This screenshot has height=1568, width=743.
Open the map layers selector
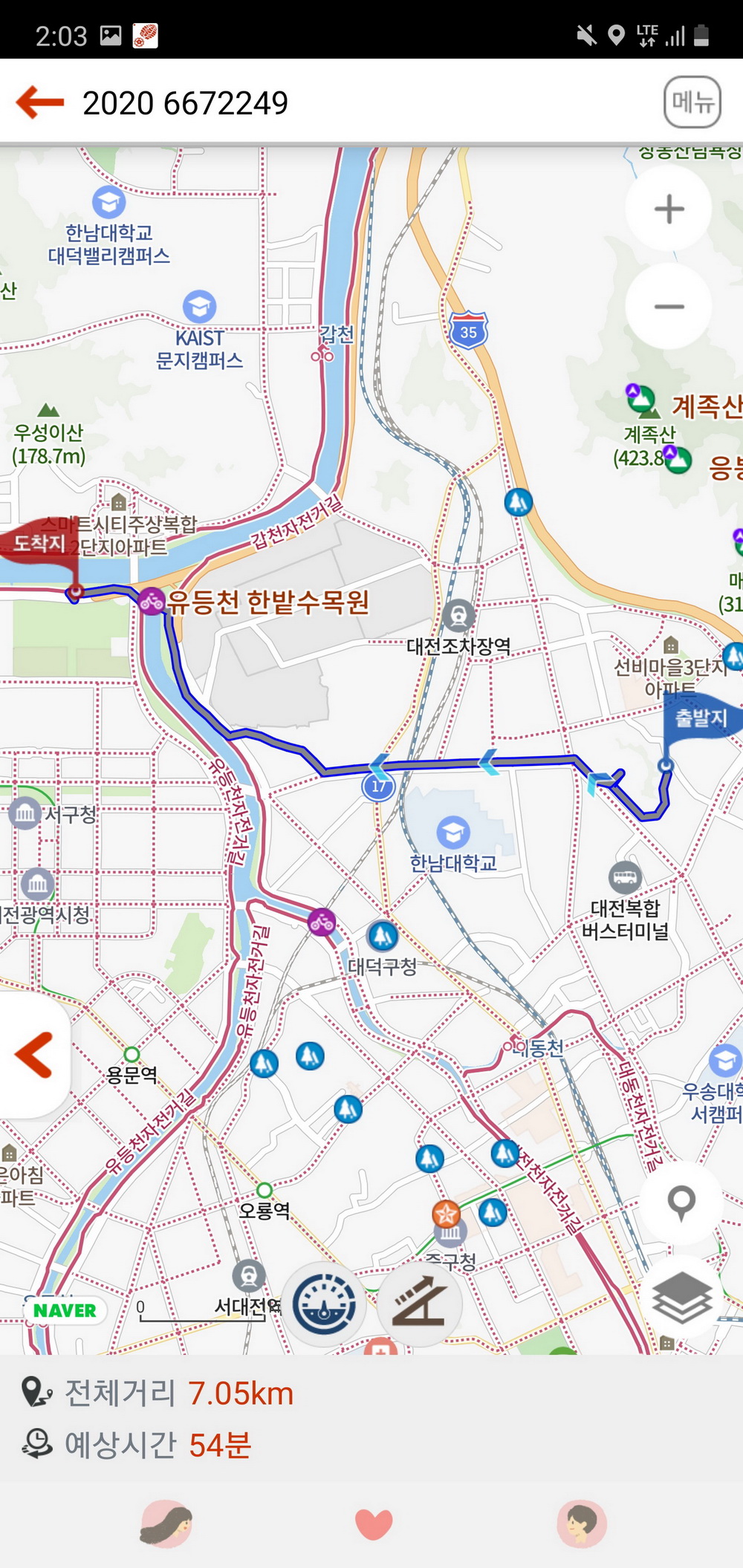click(681, 1298)
